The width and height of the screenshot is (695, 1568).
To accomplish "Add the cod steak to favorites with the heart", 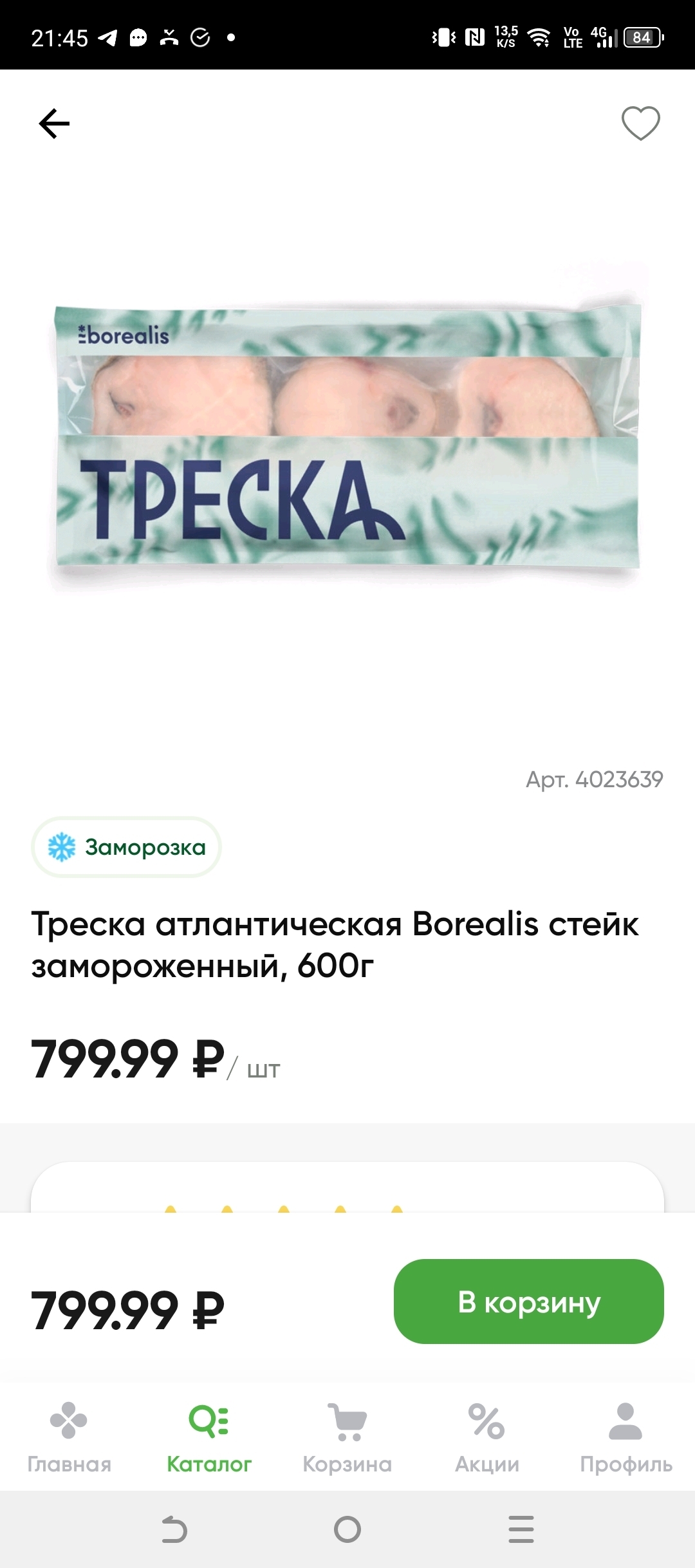I will 640,123.
